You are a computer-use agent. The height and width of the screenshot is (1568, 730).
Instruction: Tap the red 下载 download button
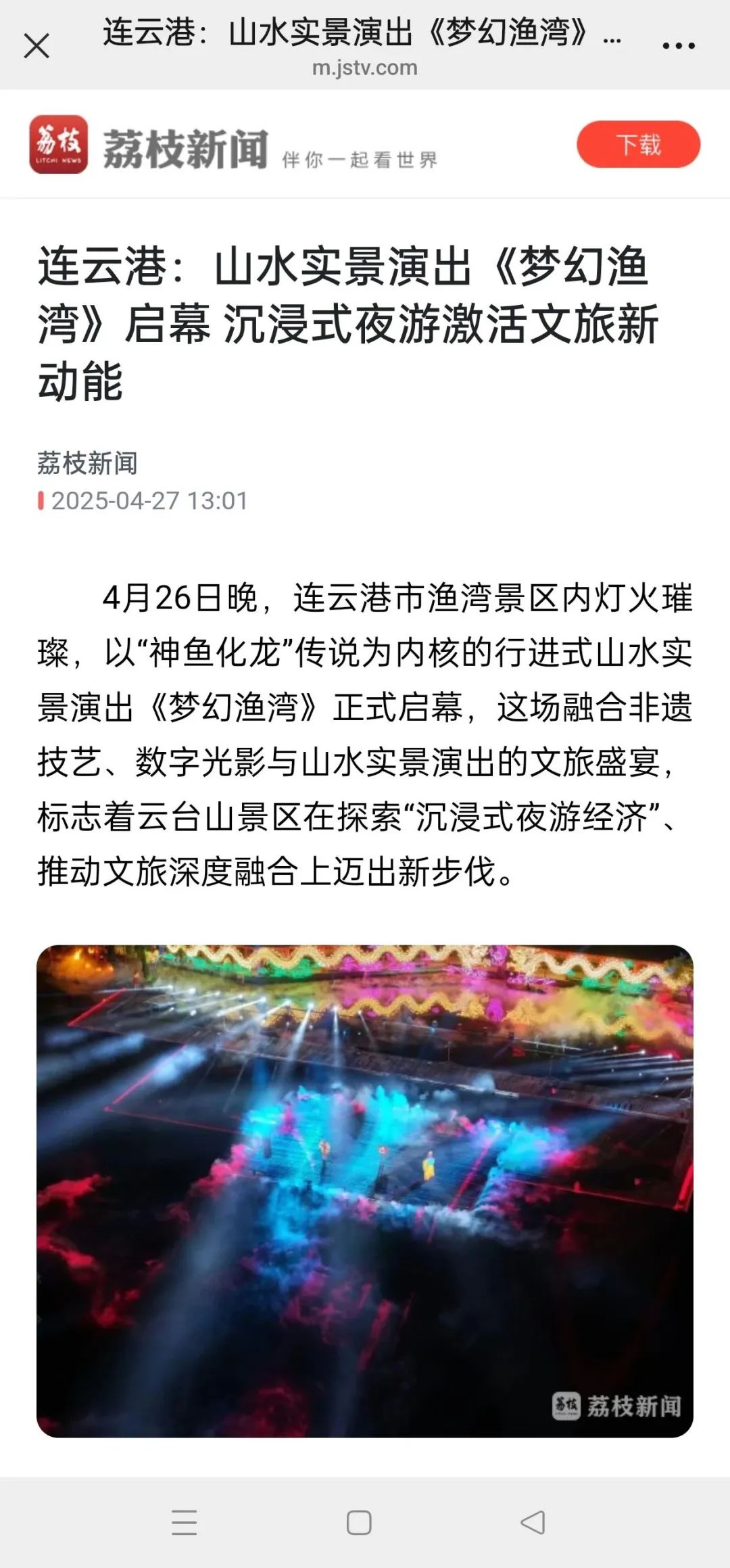[638, 145]
